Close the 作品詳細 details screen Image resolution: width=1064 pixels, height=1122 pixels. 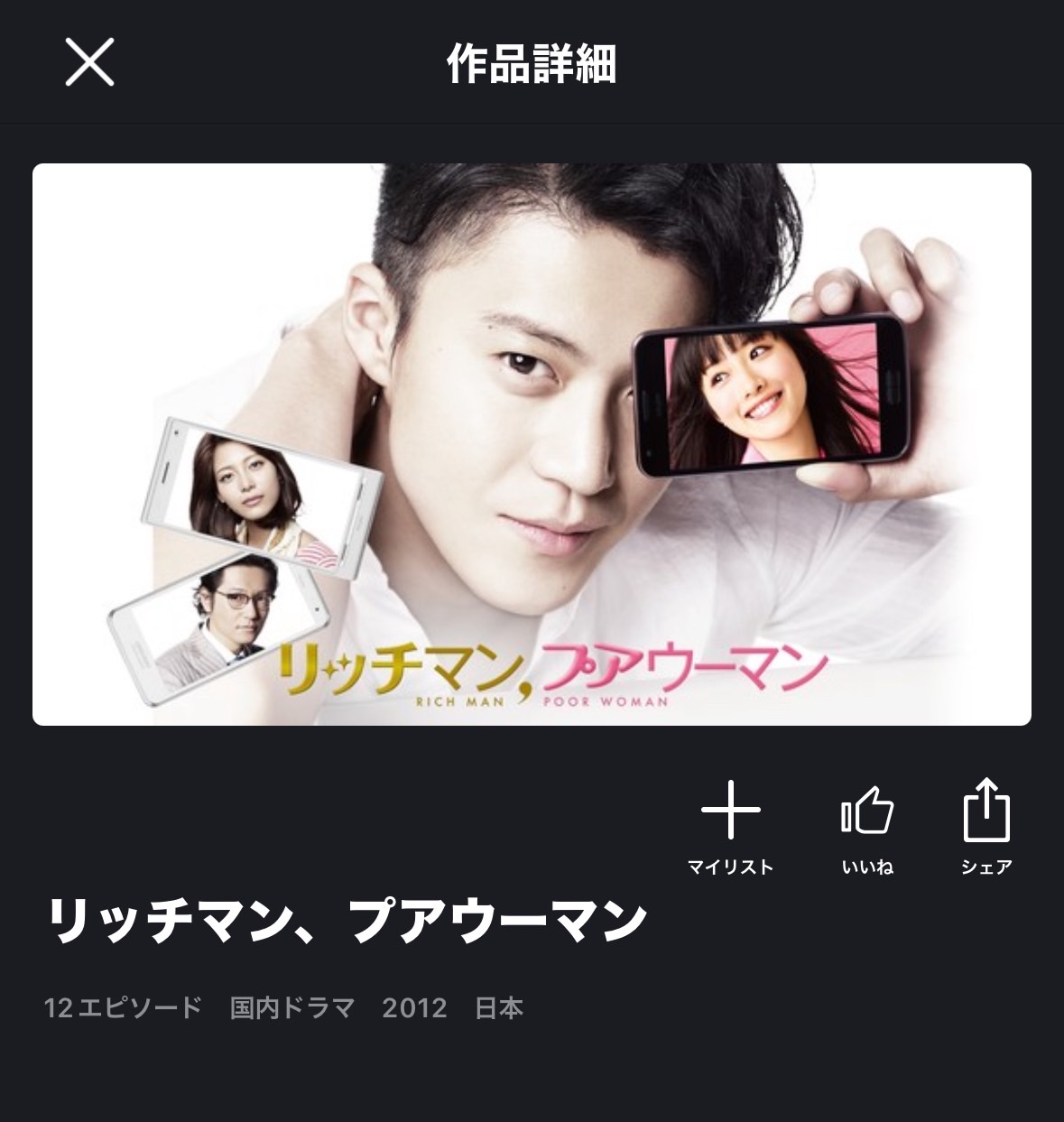(89, 62)
